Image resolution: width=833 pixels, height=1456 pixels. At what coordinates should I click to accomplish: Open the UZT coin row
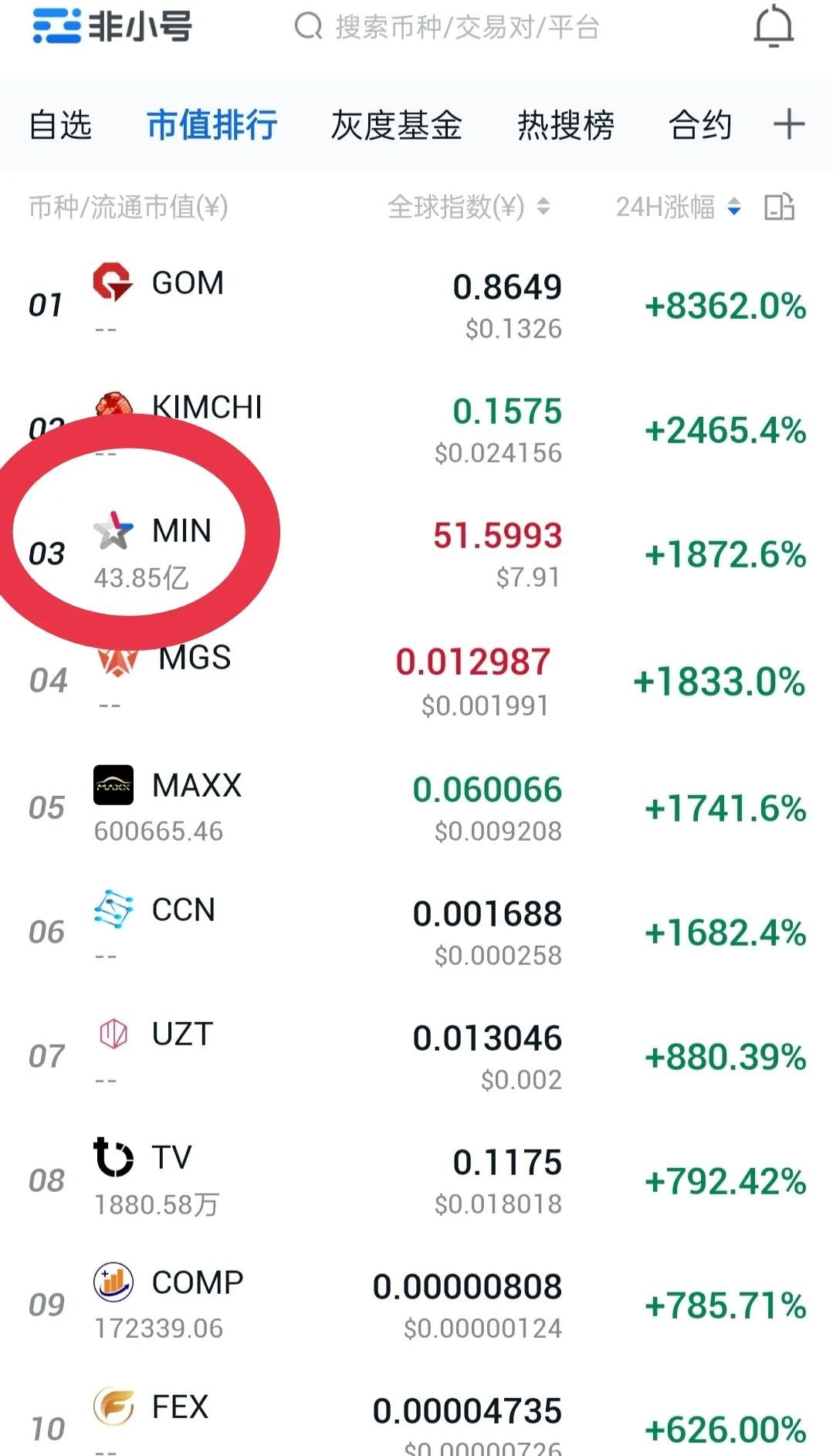417,1056
